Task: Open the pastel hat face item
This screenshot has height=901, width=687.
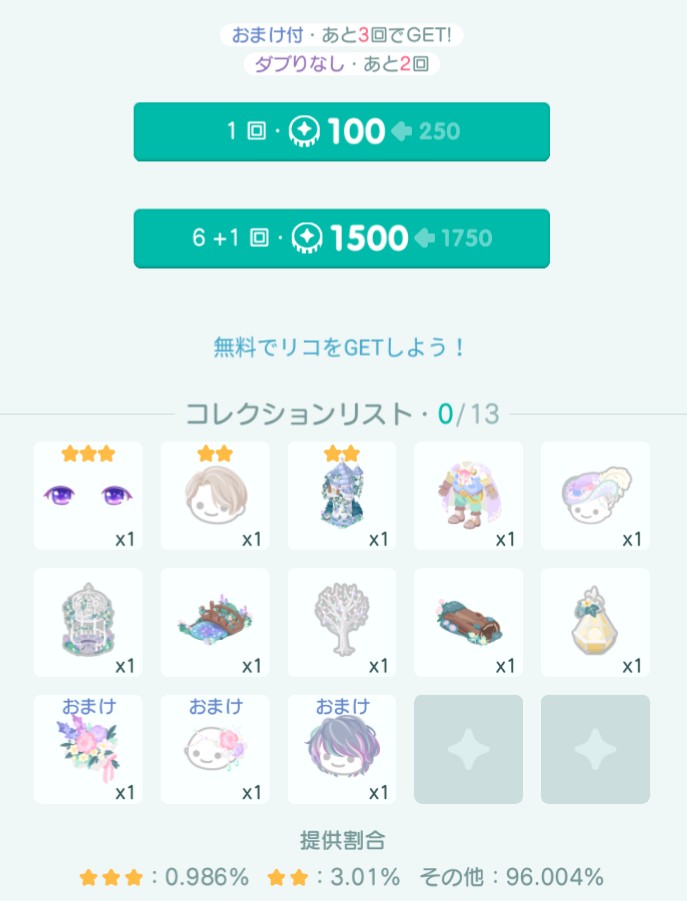Action: [595, 496]
